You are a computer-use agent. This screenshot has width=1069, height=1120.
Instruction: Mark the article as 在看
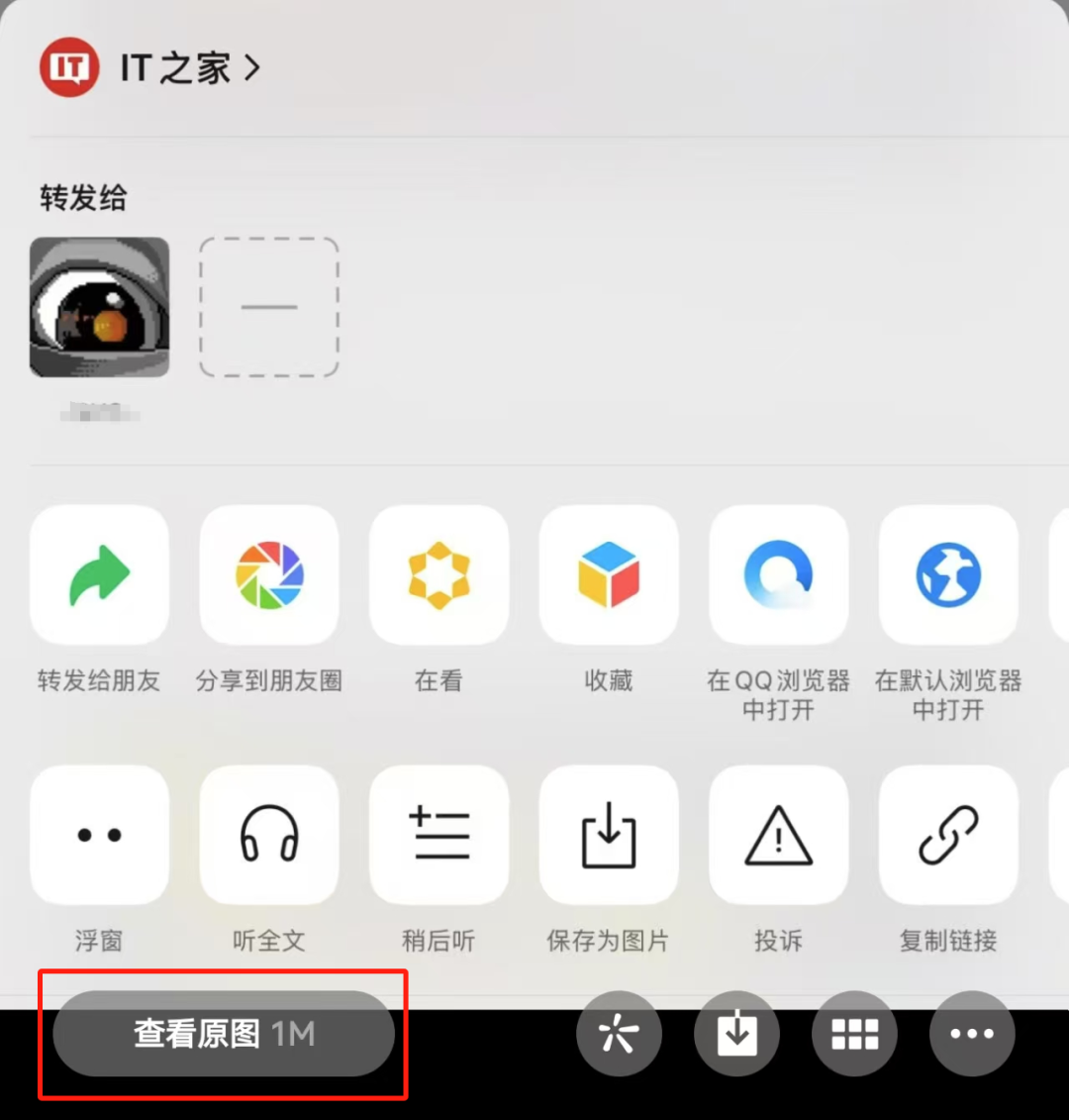438,575
